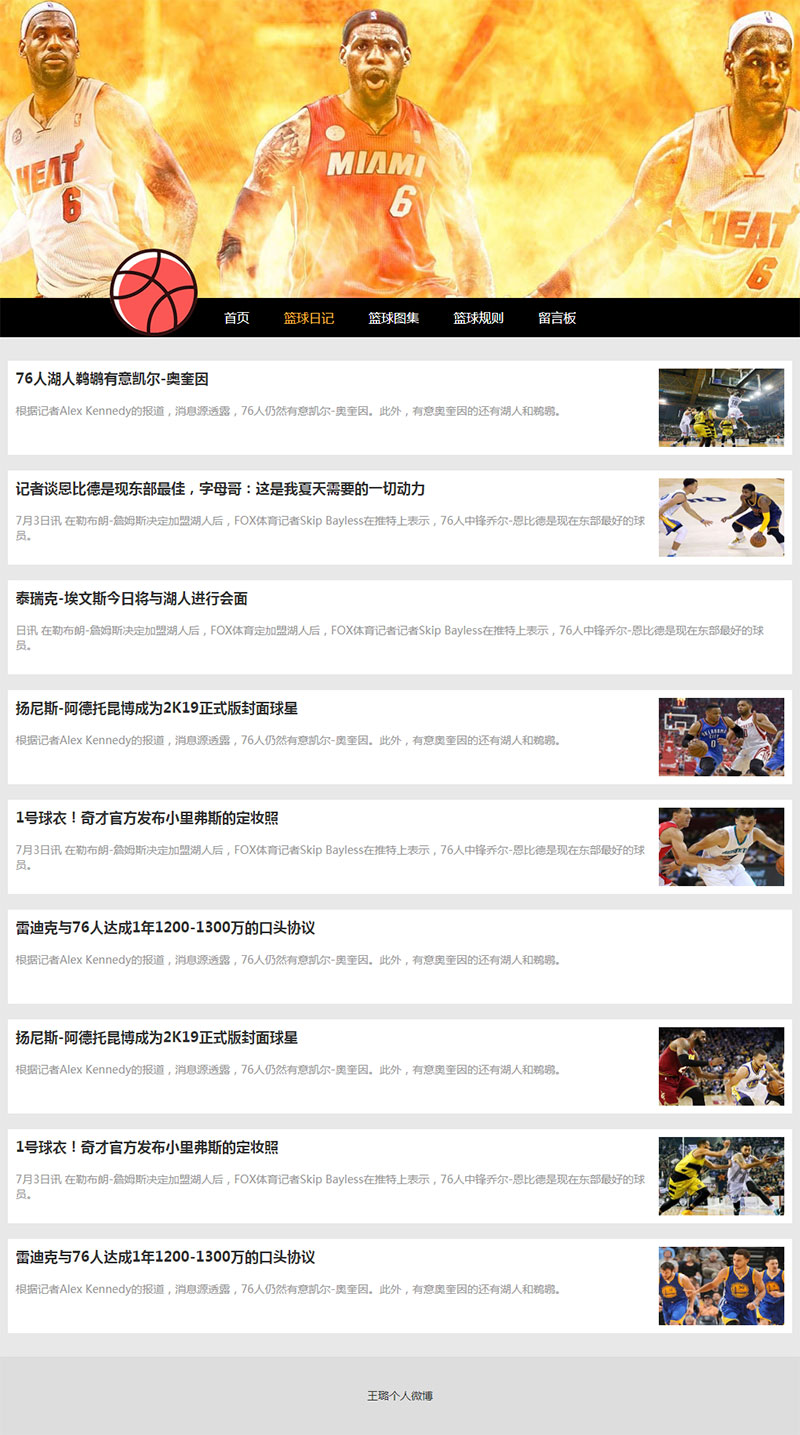Tap the basketball logo icon
Viewport: 800px width, 1435px height.
pos(154,291)
